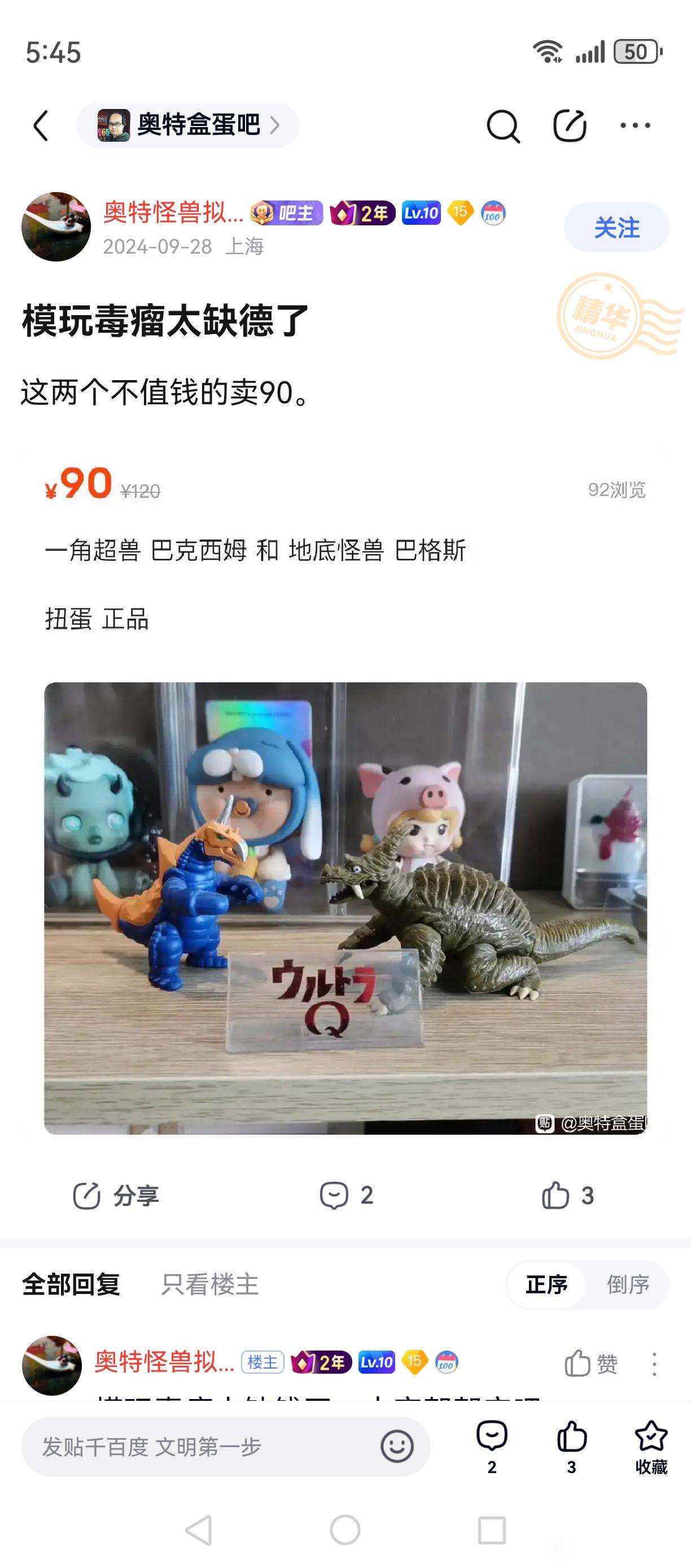Follow the author with 关注 button
Image resolution: width=691 pixels, height=1568 pixels.
tap(616, 227)
